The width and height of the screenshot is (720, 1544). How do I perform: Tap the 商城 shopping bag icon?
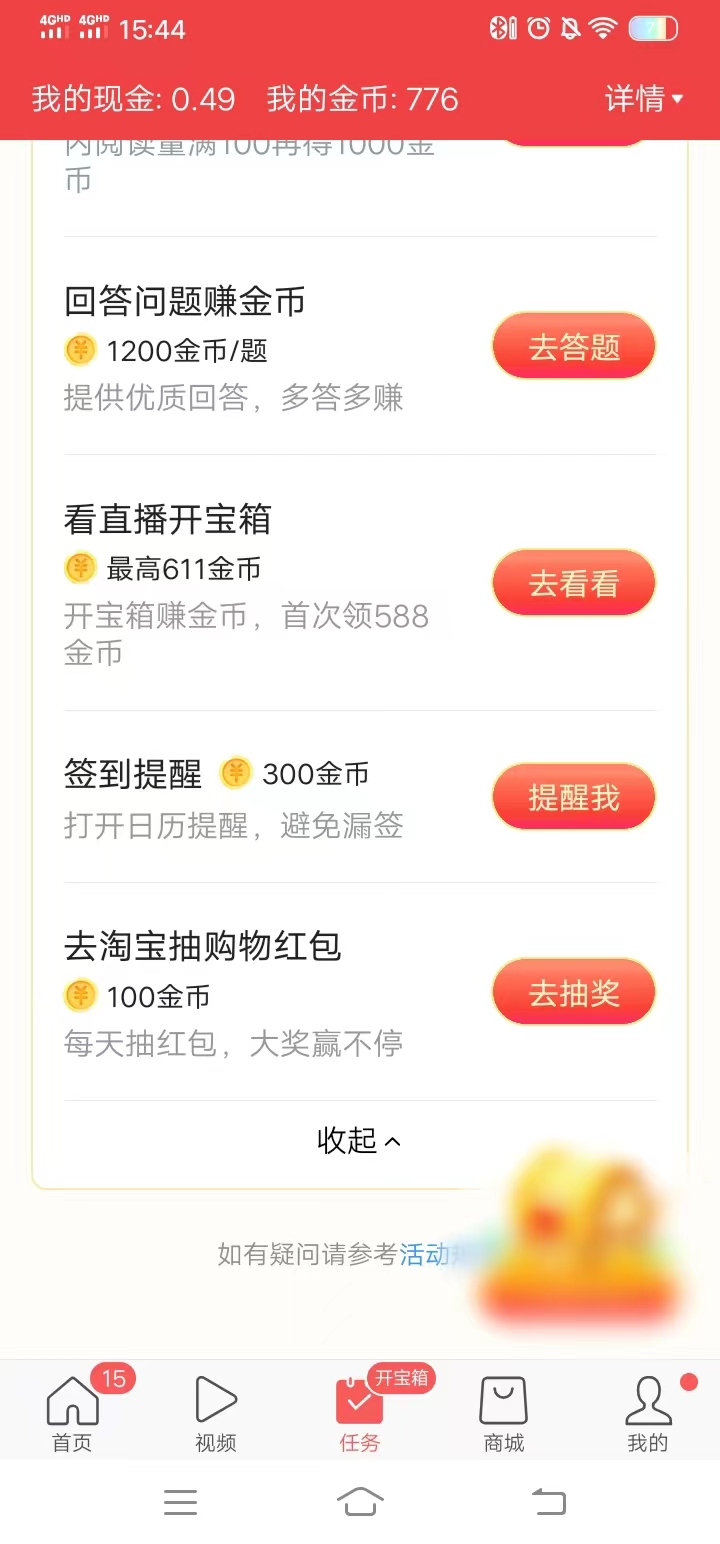tap(503, 1402)
